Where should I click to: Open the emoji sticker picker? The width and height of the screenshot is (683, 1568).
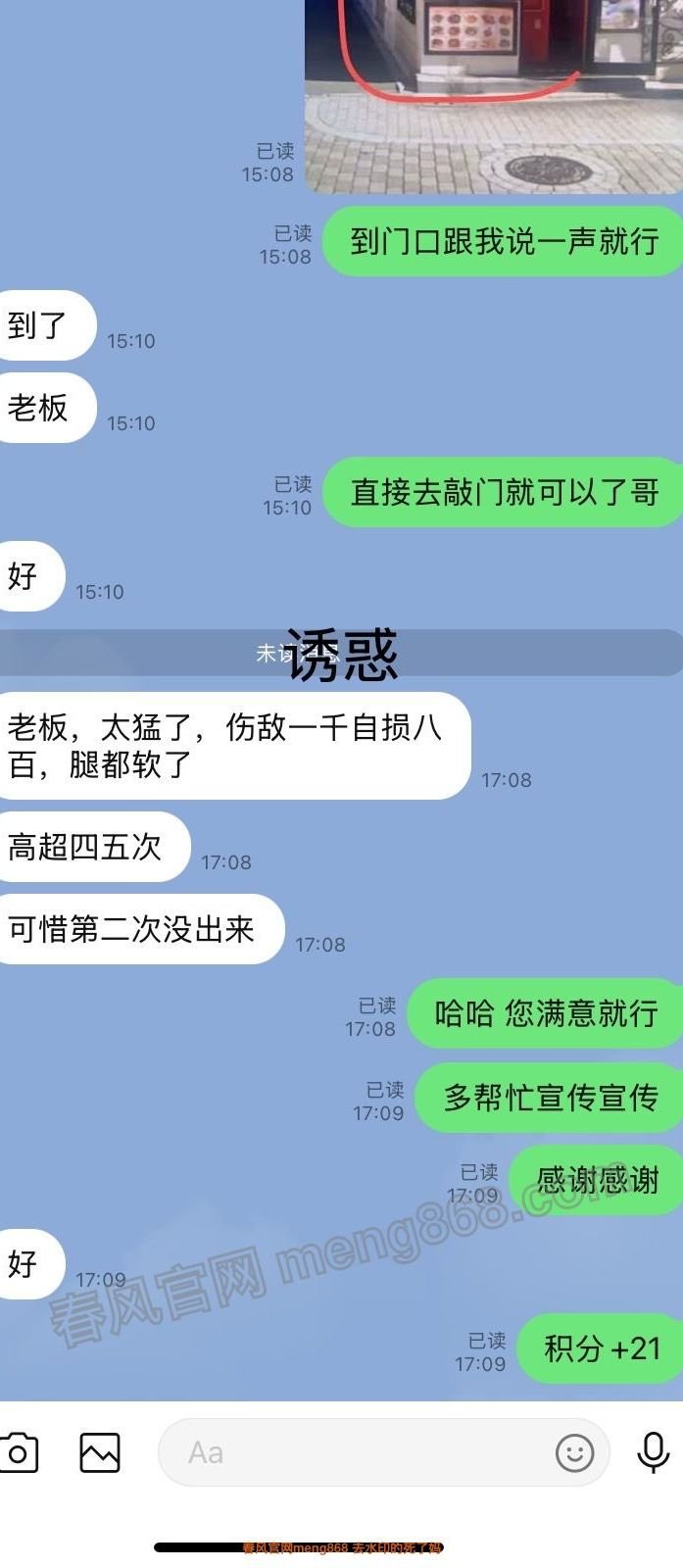[x=574, y=1452]
